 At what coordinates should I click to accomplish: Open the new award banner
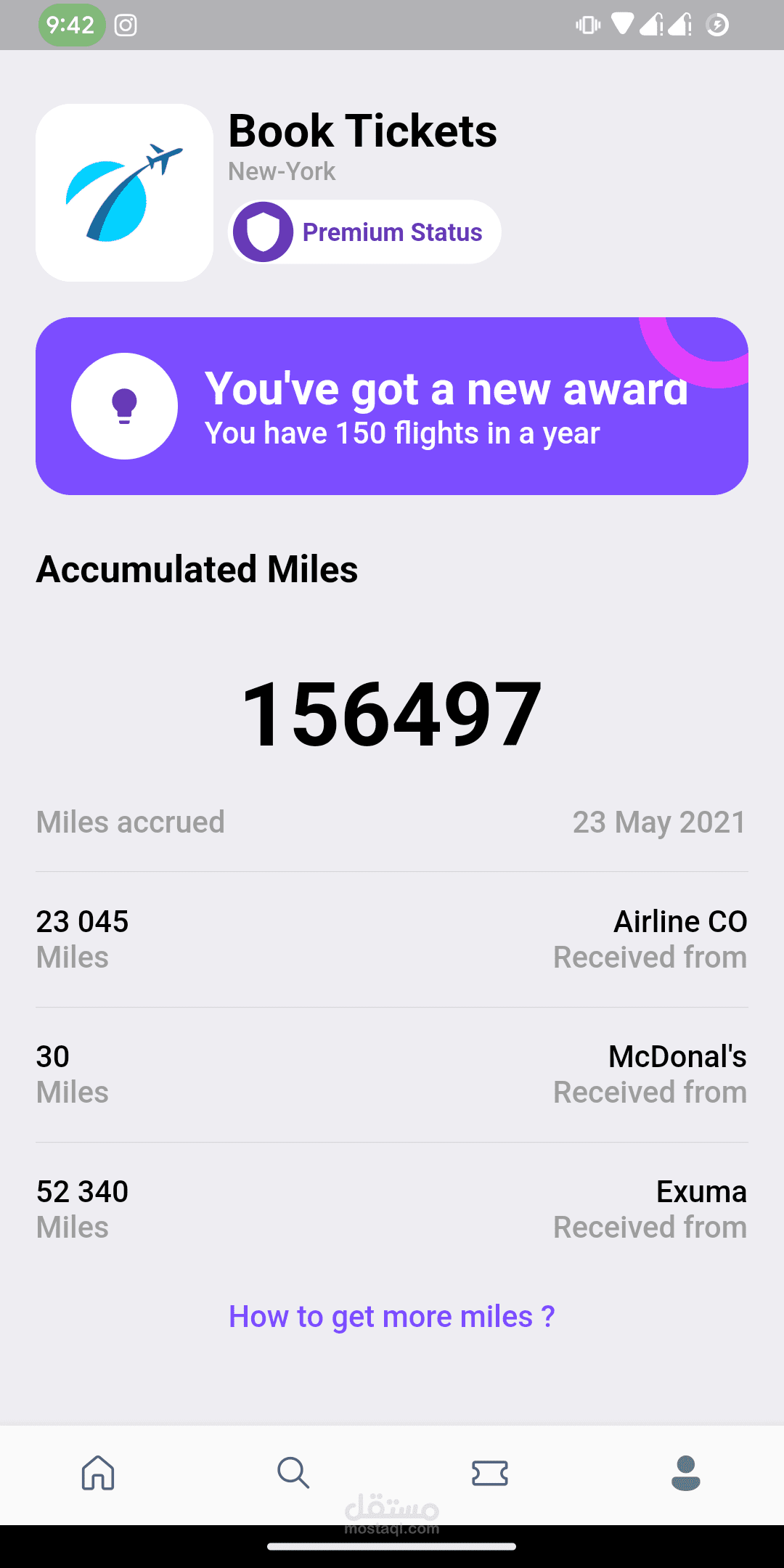[x=392, y=406]
